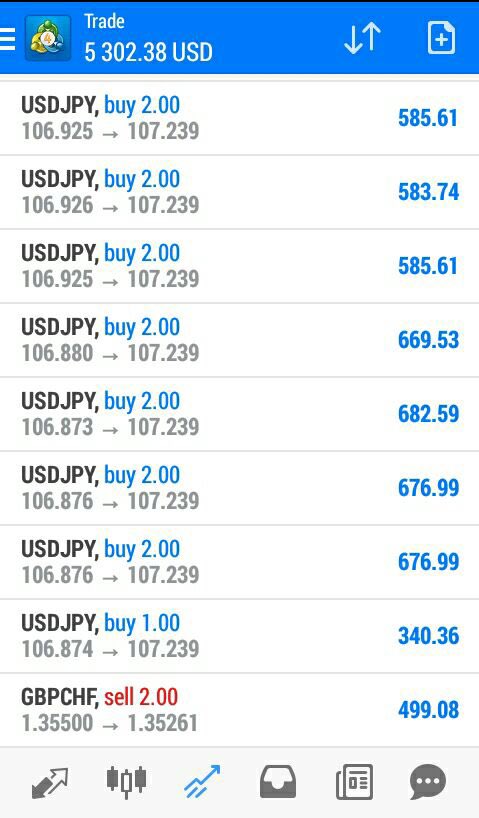Screen dimensions: 479x818
Task: Open the History tab
Action: (278, 782)
